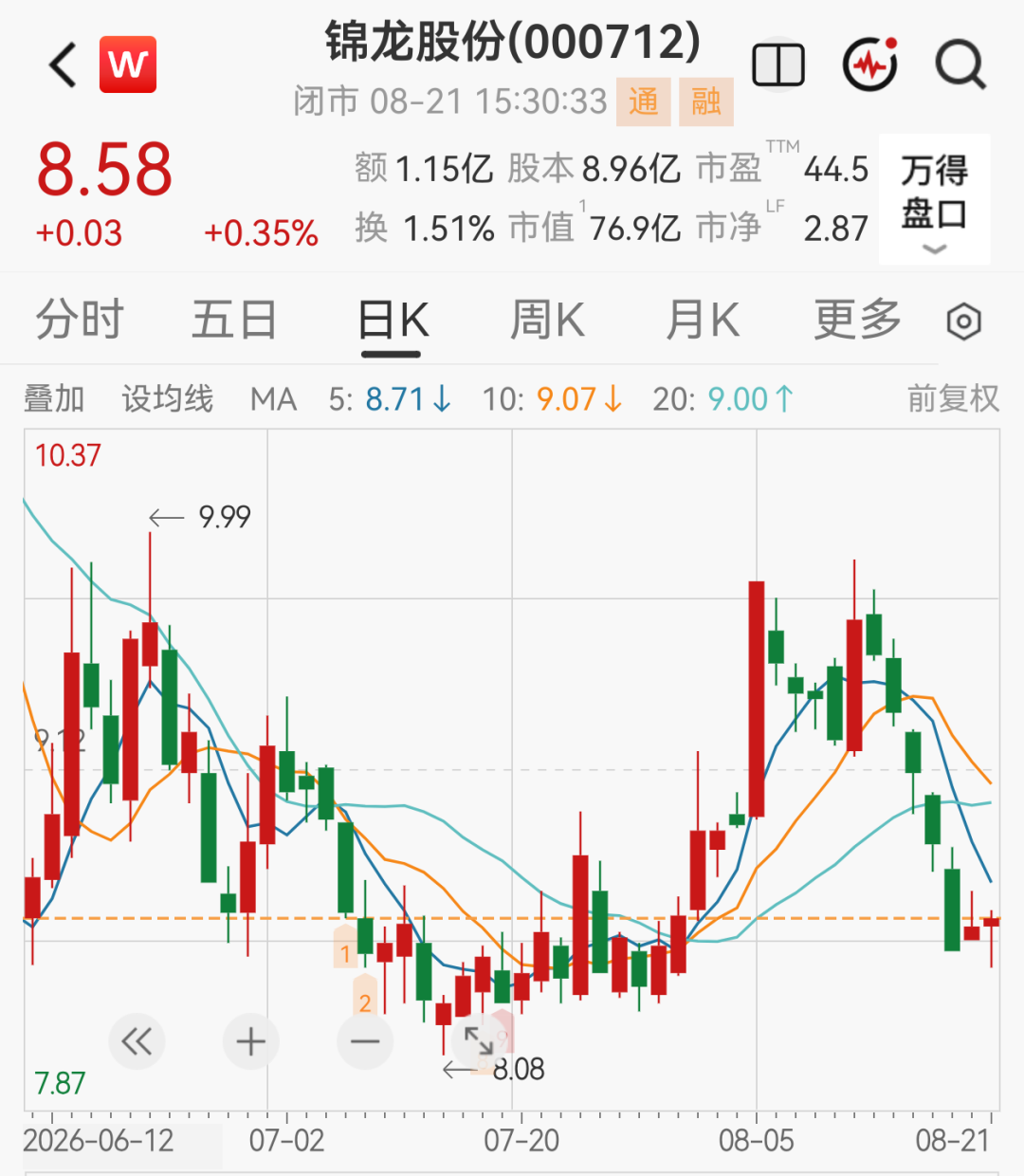Image resolution: width=1024 pixels, height=1176 pixels.
Task: Expand the chart to full screen
Action: point(479,1041)
